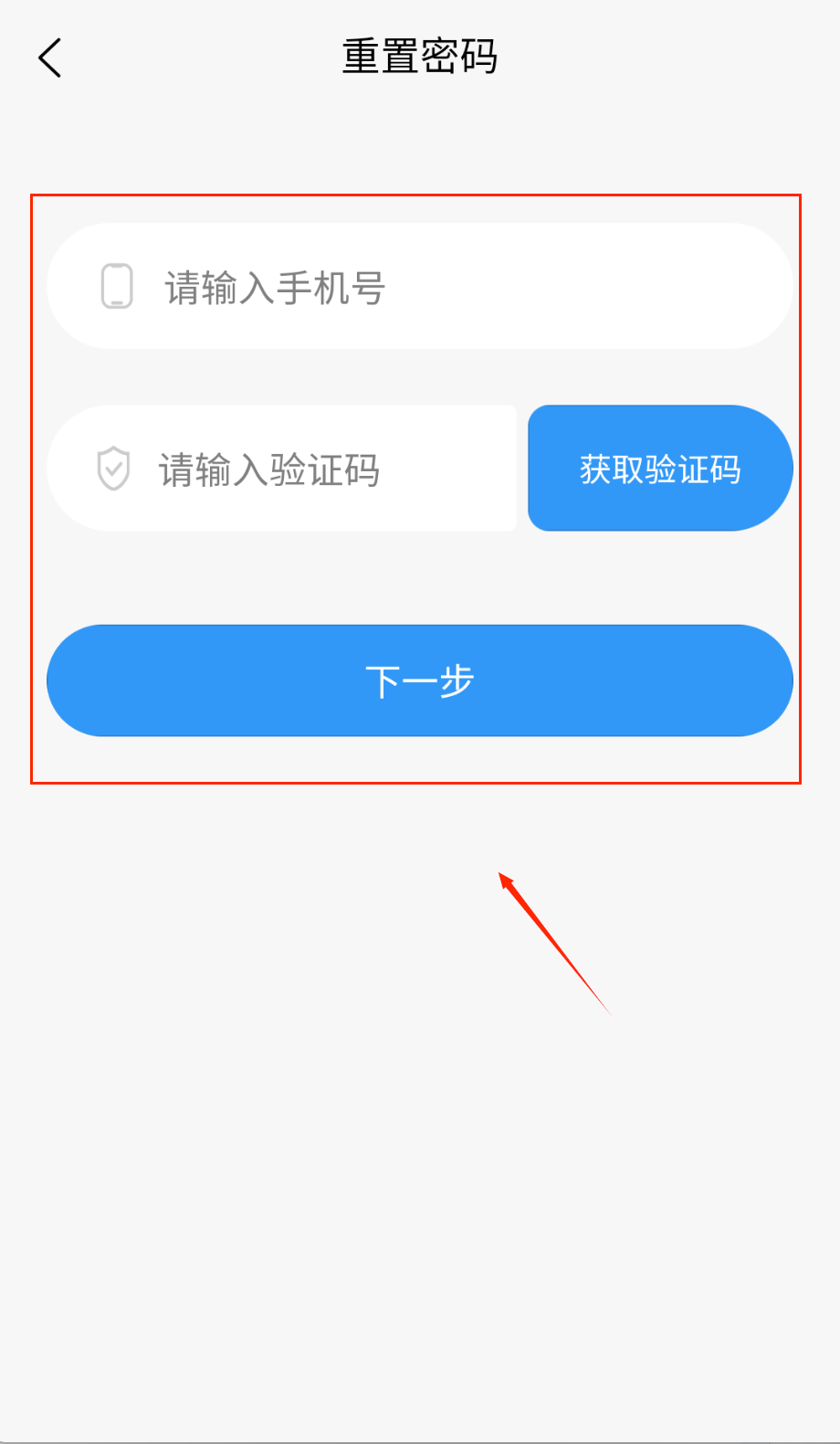Focus the 请输入手机号 phone number field

[x=420, y=287]
